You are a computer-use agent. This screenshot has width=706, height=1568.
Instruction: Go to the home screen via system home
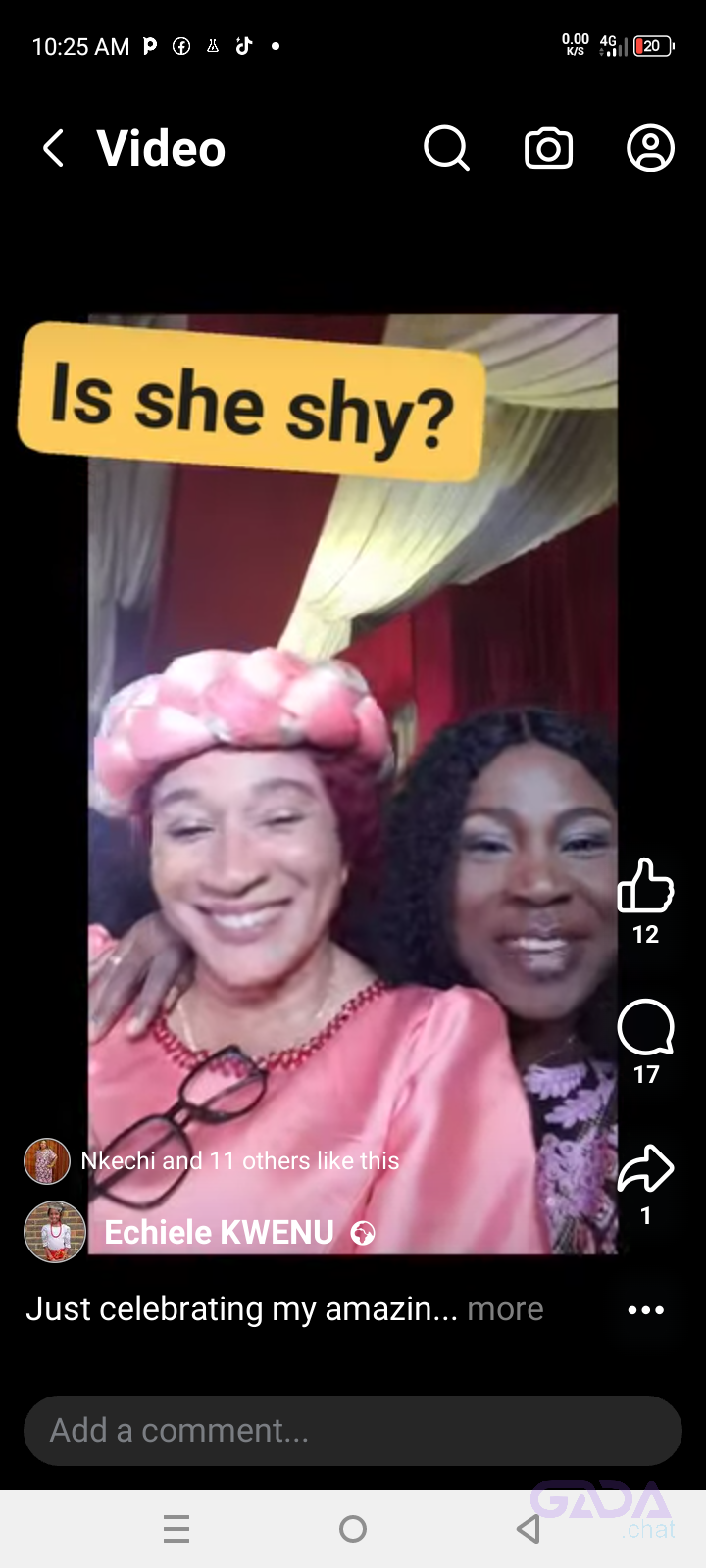click(x=353, y=1529)
